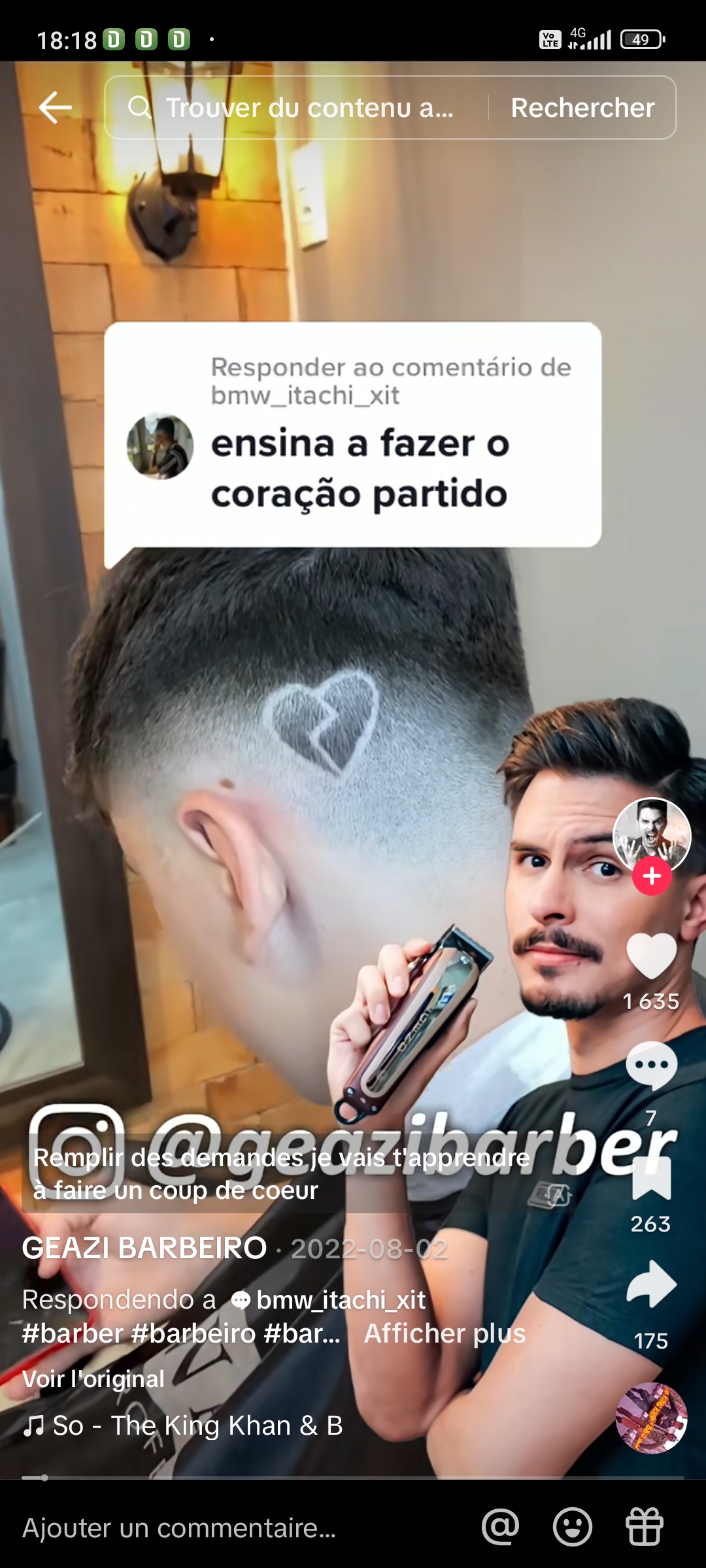Open the bmw_itachi_xit comment reply sticker
Viewport: 706px width, 1568px height.
click(353, 434)
